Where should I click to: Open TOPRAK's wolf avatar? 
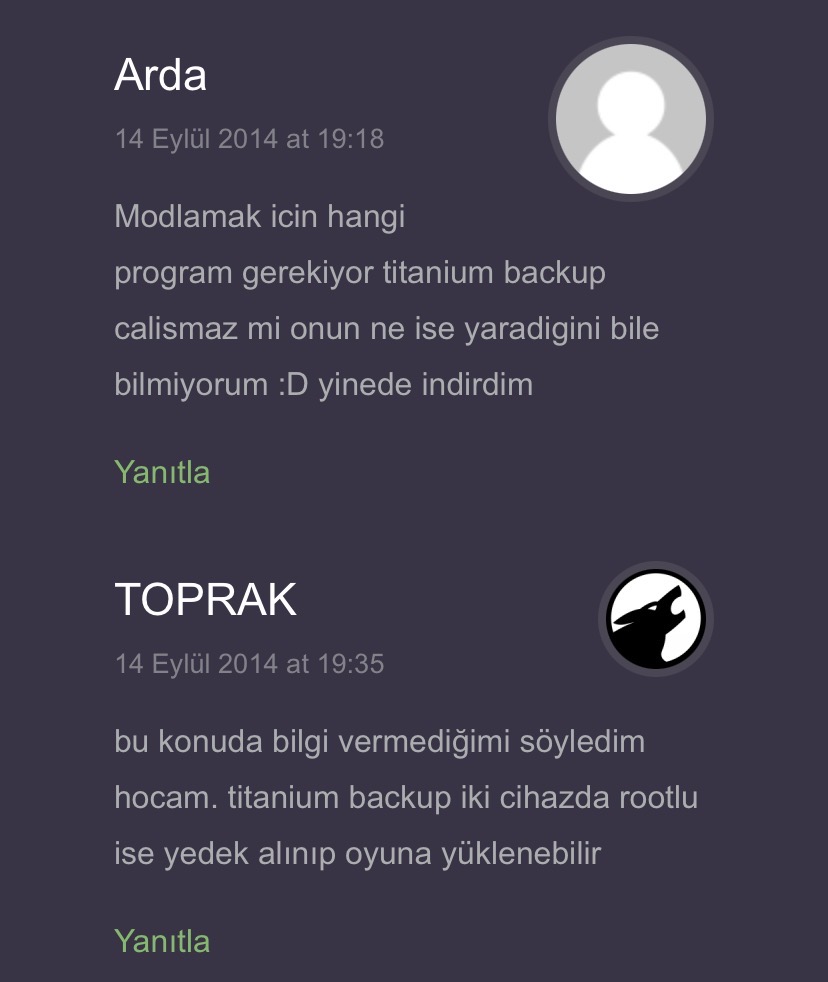coord(656,619)
